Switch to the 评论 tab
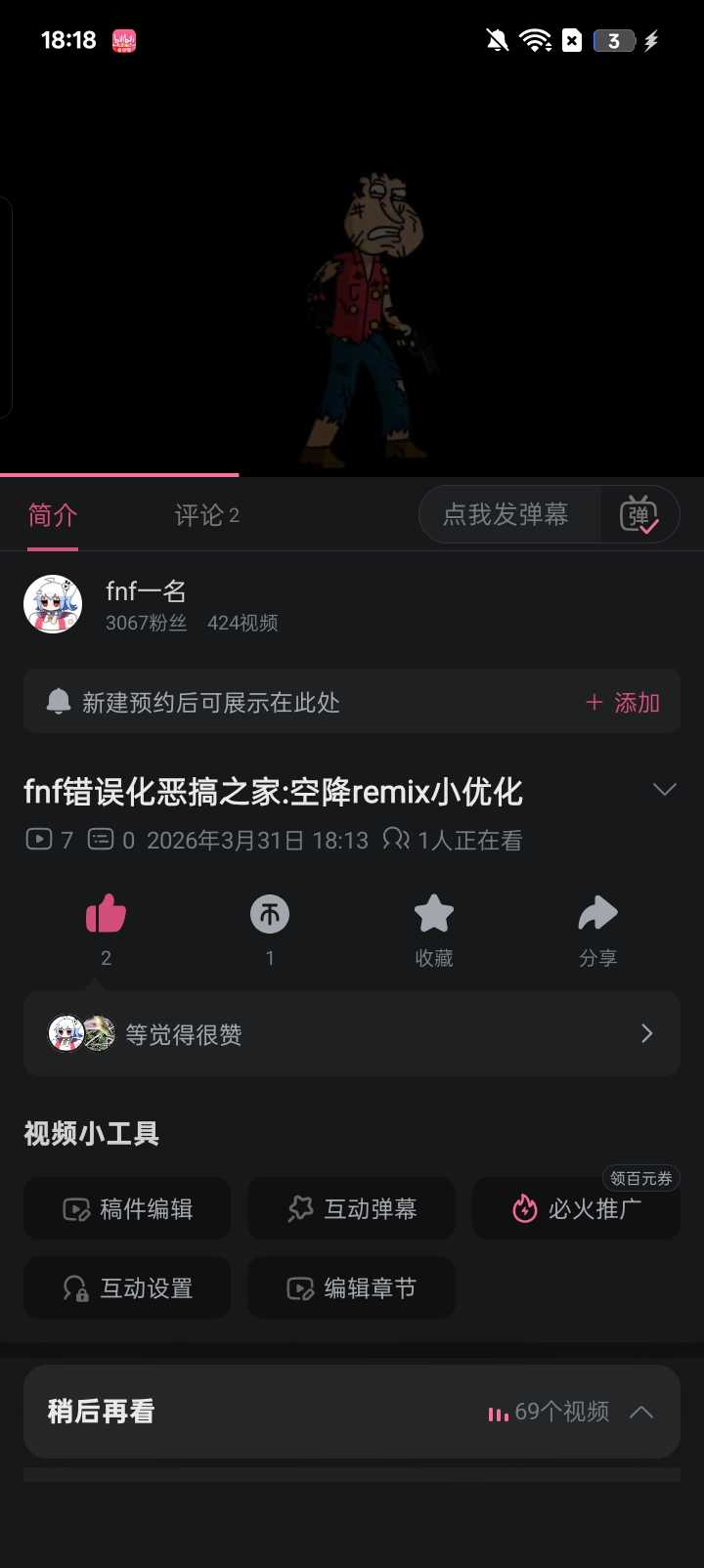Viewport: 704px width, 1568px height. click(206, 515)
